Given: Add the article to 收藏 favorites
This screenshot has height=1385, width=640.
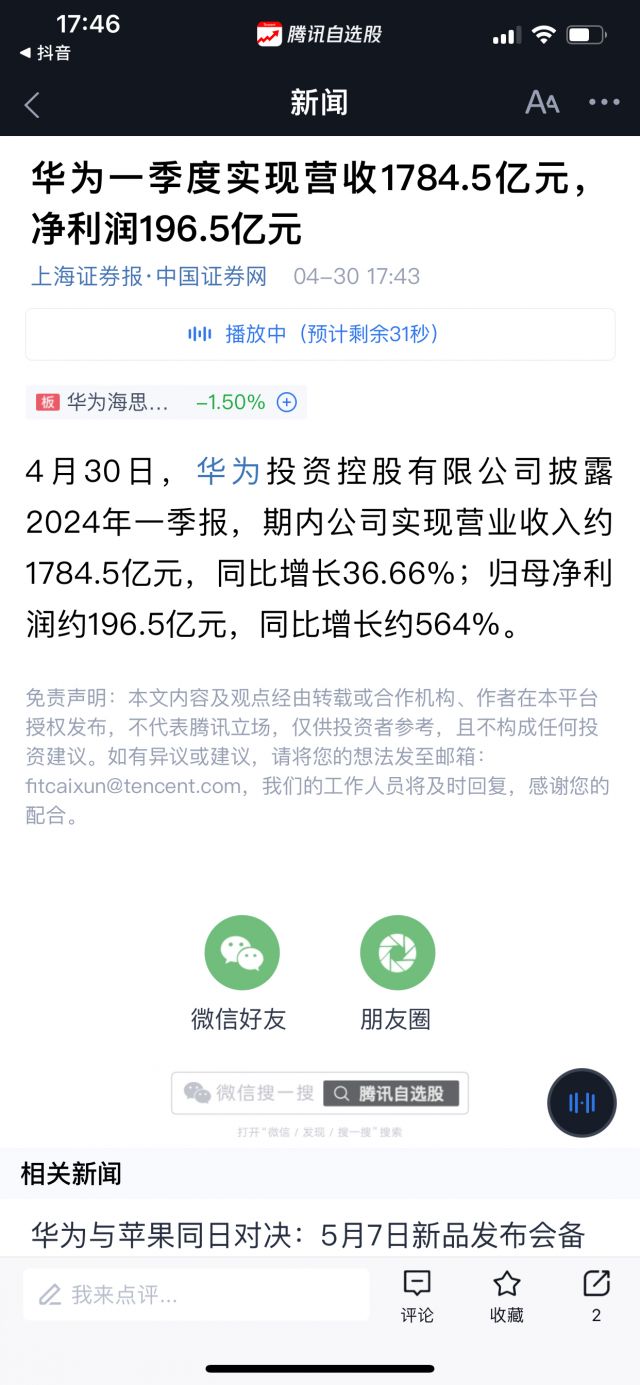Looking at the screenshot, I should (507, 1297).
